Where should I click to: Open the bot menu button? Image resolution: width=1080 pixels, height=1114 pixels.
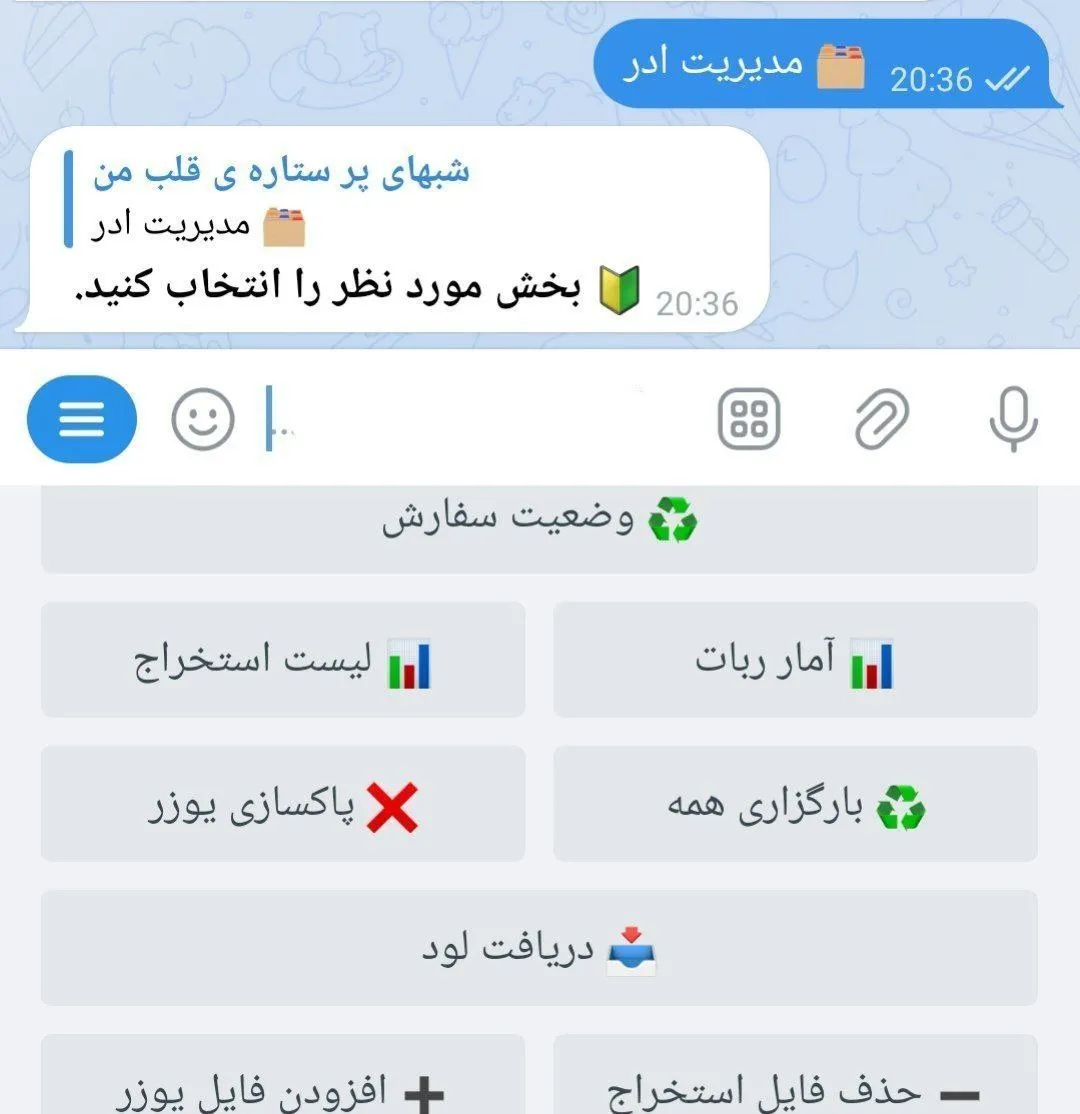click(x=81, y=419)
